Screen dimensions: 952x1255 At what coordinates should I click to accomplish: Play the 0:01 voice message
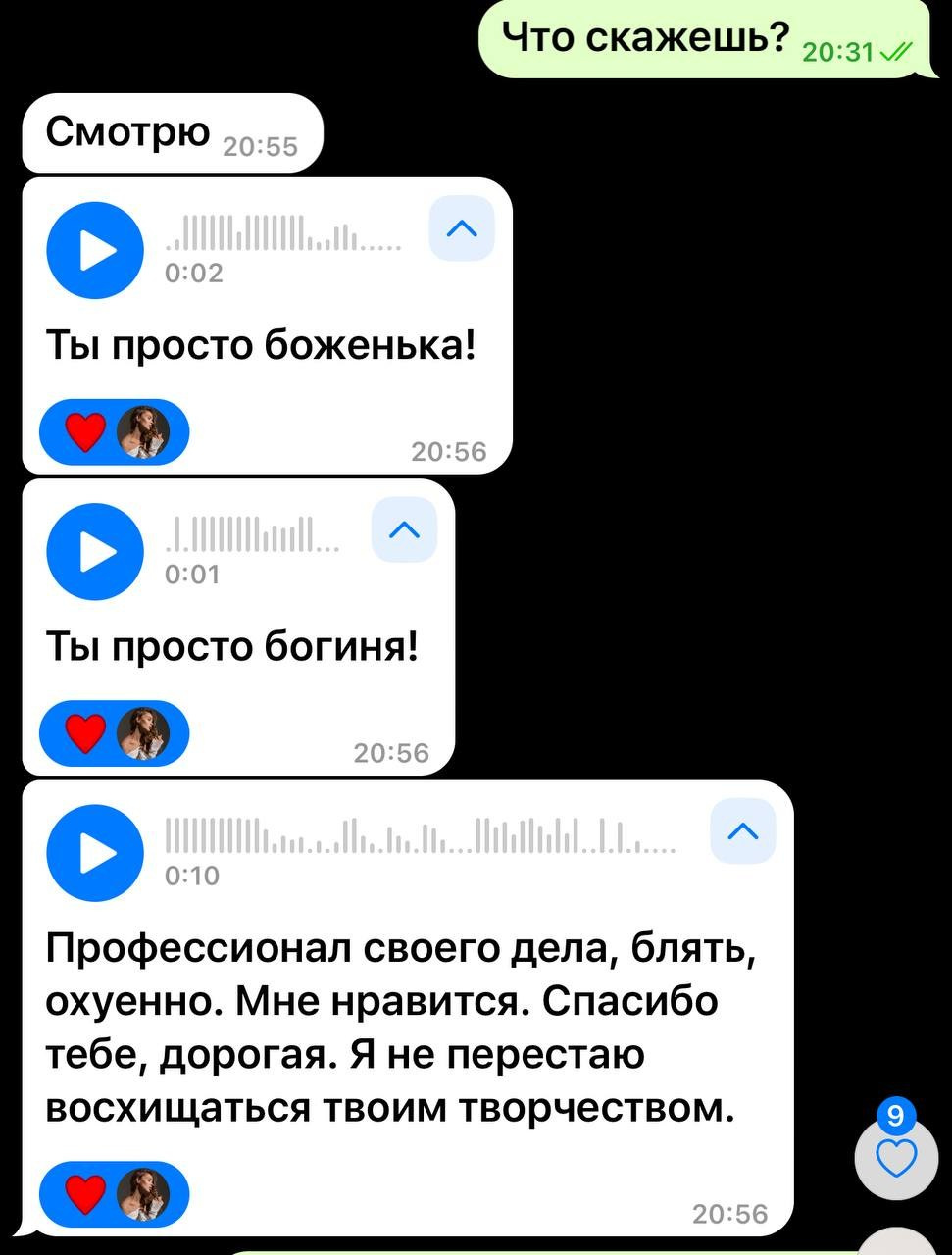(x=94, y=551)
